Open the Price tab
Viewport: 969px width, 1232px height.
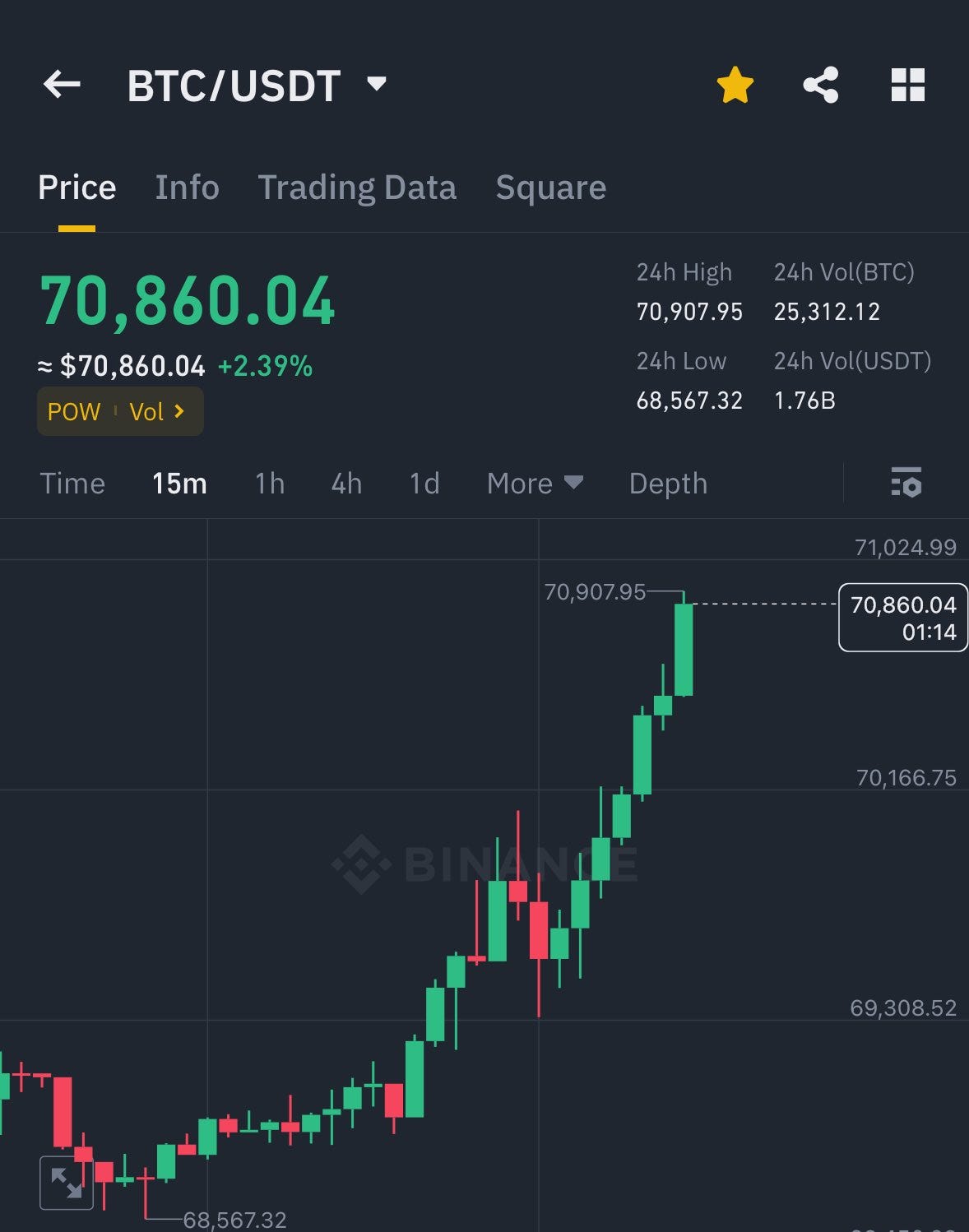pyautogui.click(x=76, y=188)
